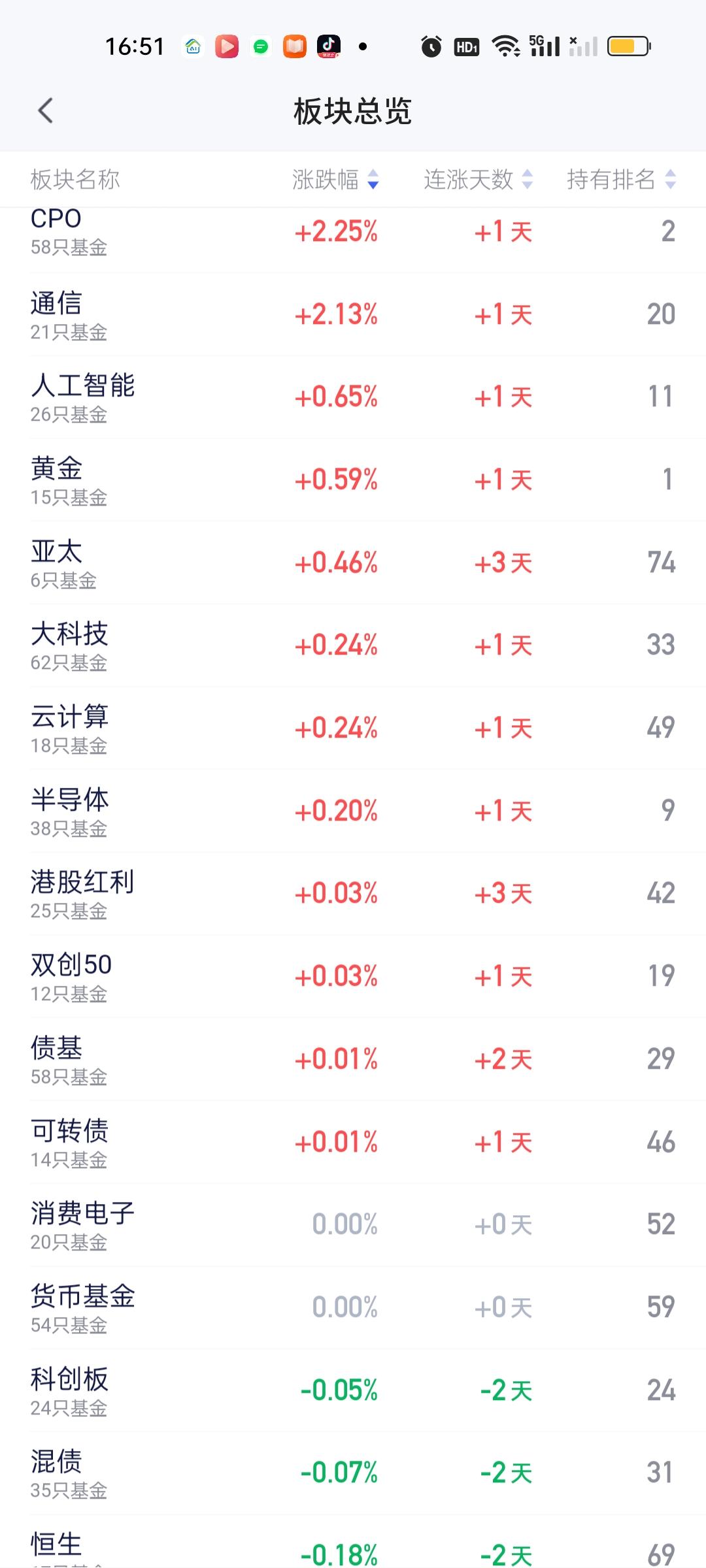View the 货币基金 sector
706x1568 pixels.
point(353,1308)
